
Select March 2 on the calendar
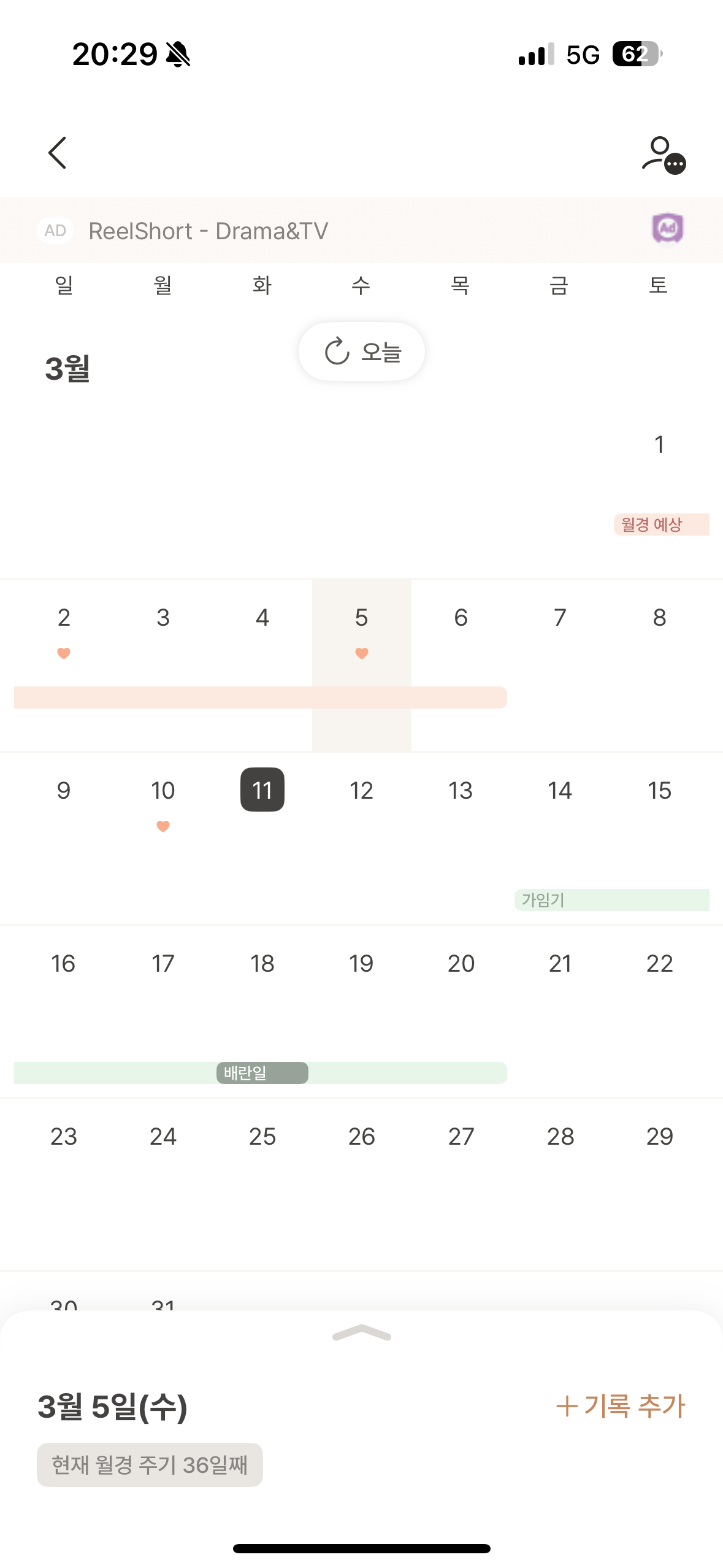coord(64,618)
